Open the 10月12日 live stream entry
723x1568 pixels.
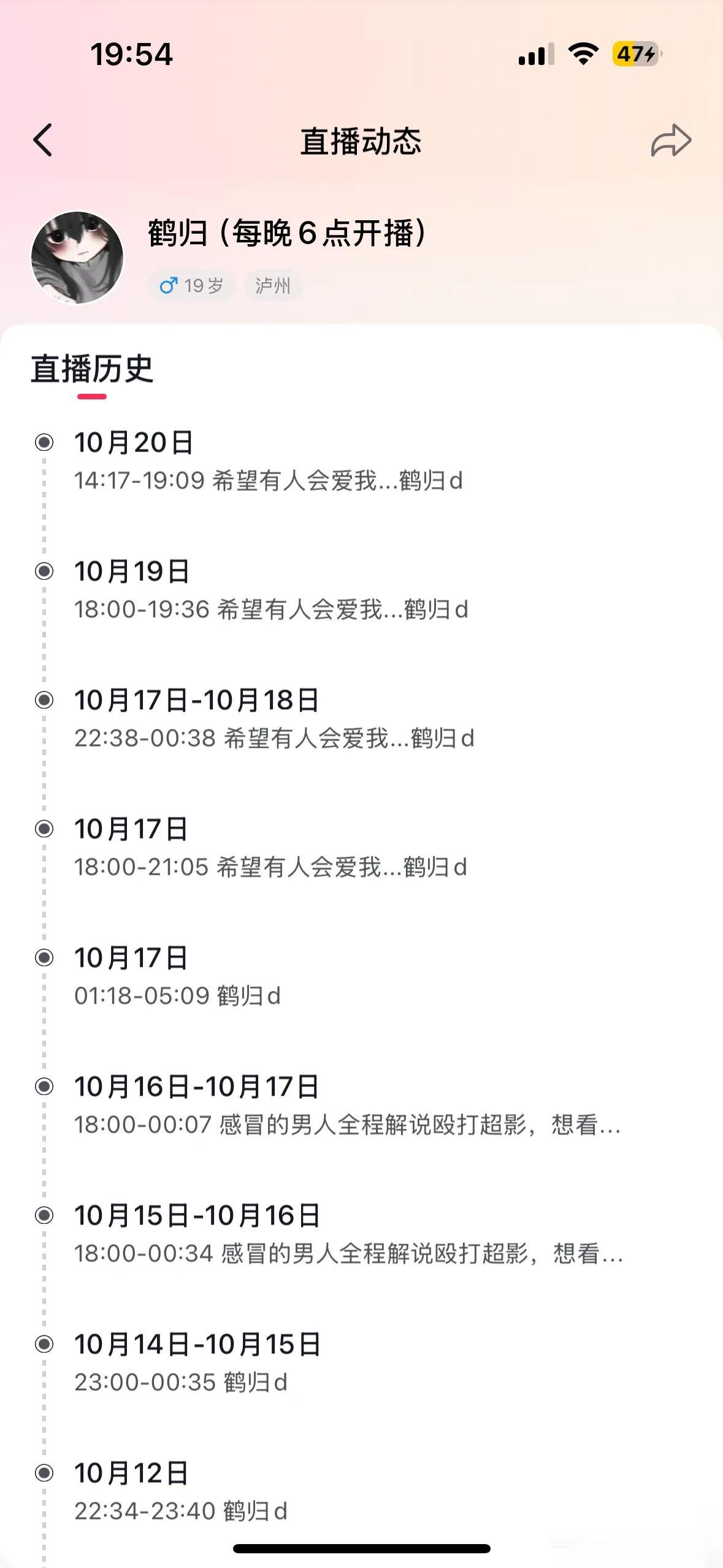tap(181, 1492)
